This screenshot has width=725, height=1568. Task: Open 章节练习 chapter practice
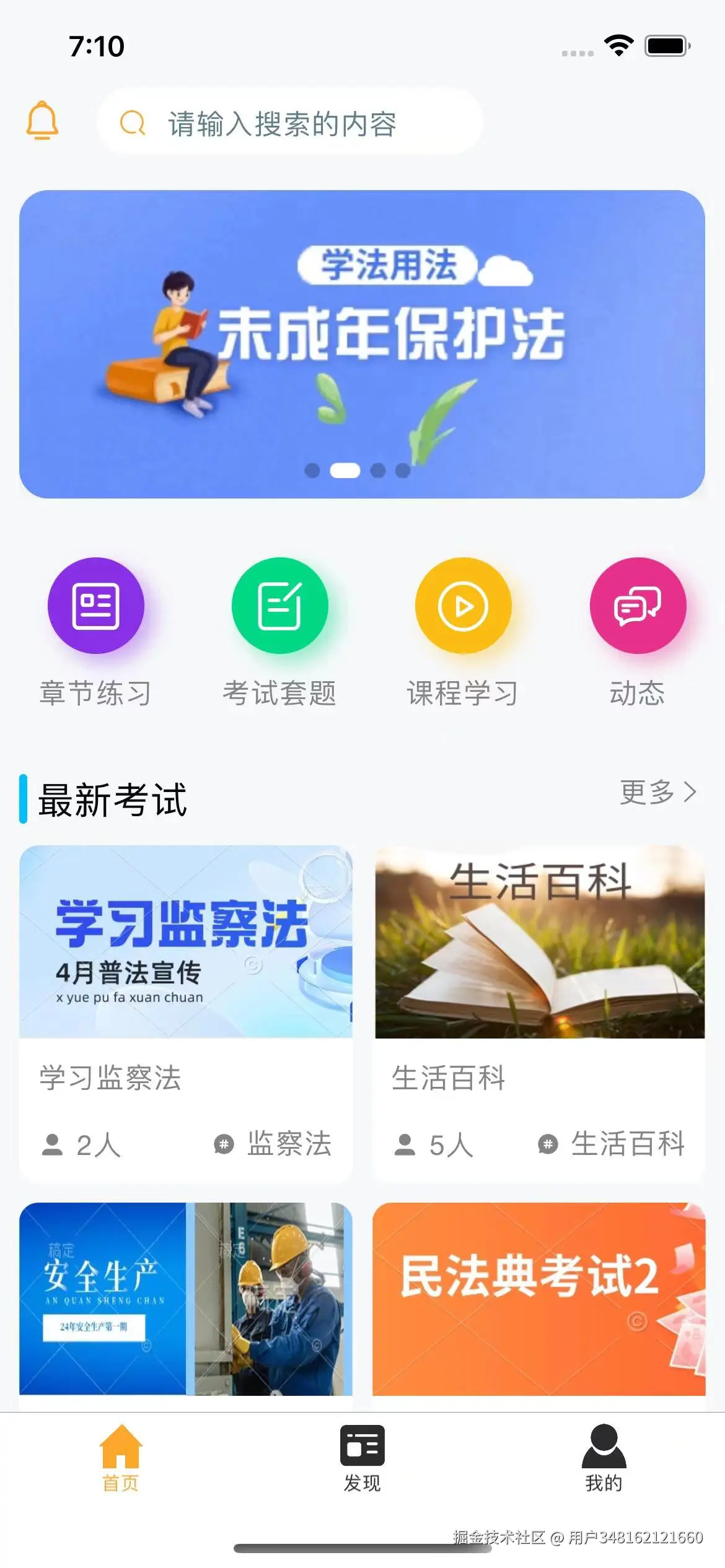pos(96,606)
